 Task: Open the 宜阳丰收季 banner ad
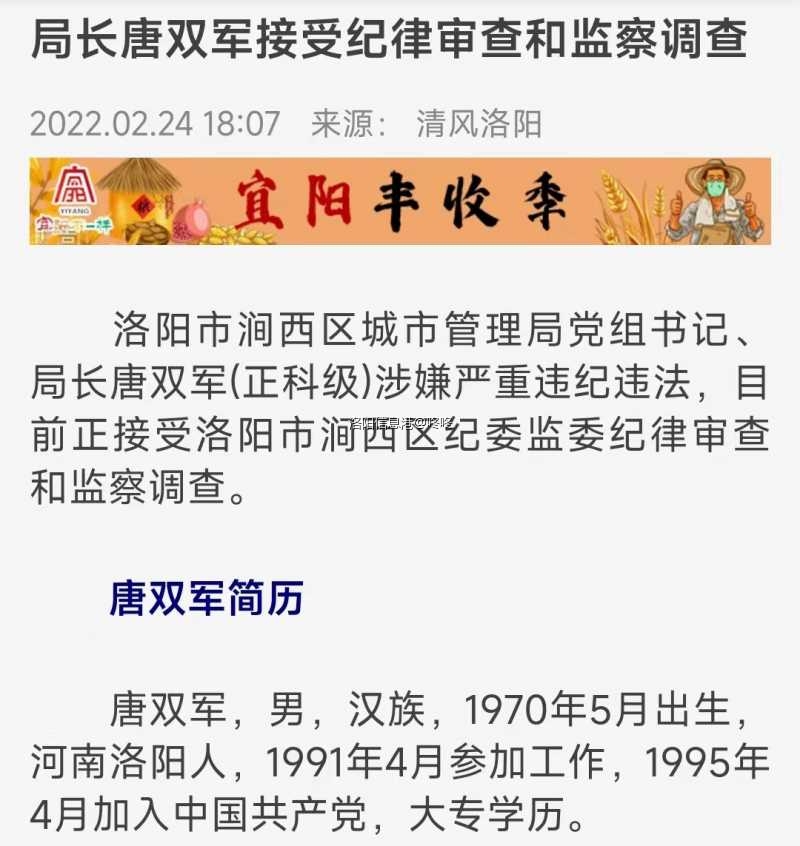pyautogui.click(x=400, y=201)
